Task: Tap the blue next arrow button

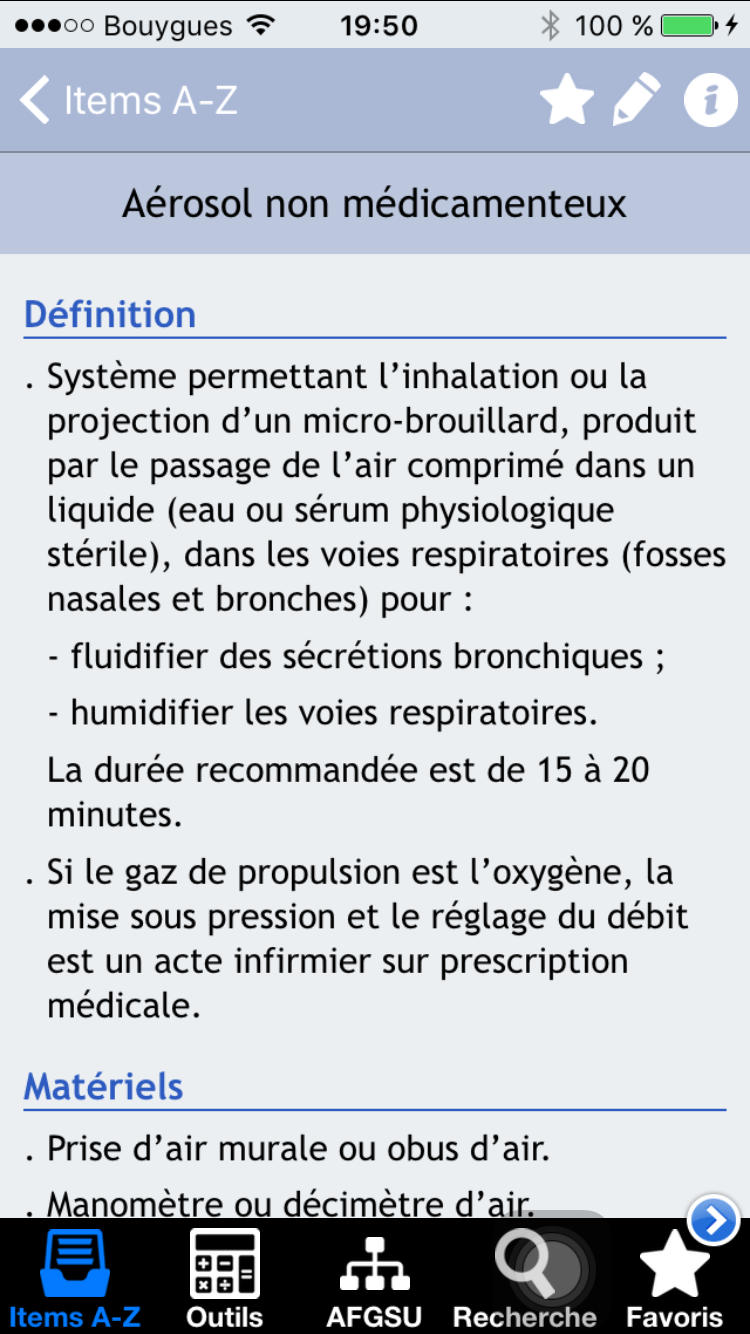Action: [714, 1220]
